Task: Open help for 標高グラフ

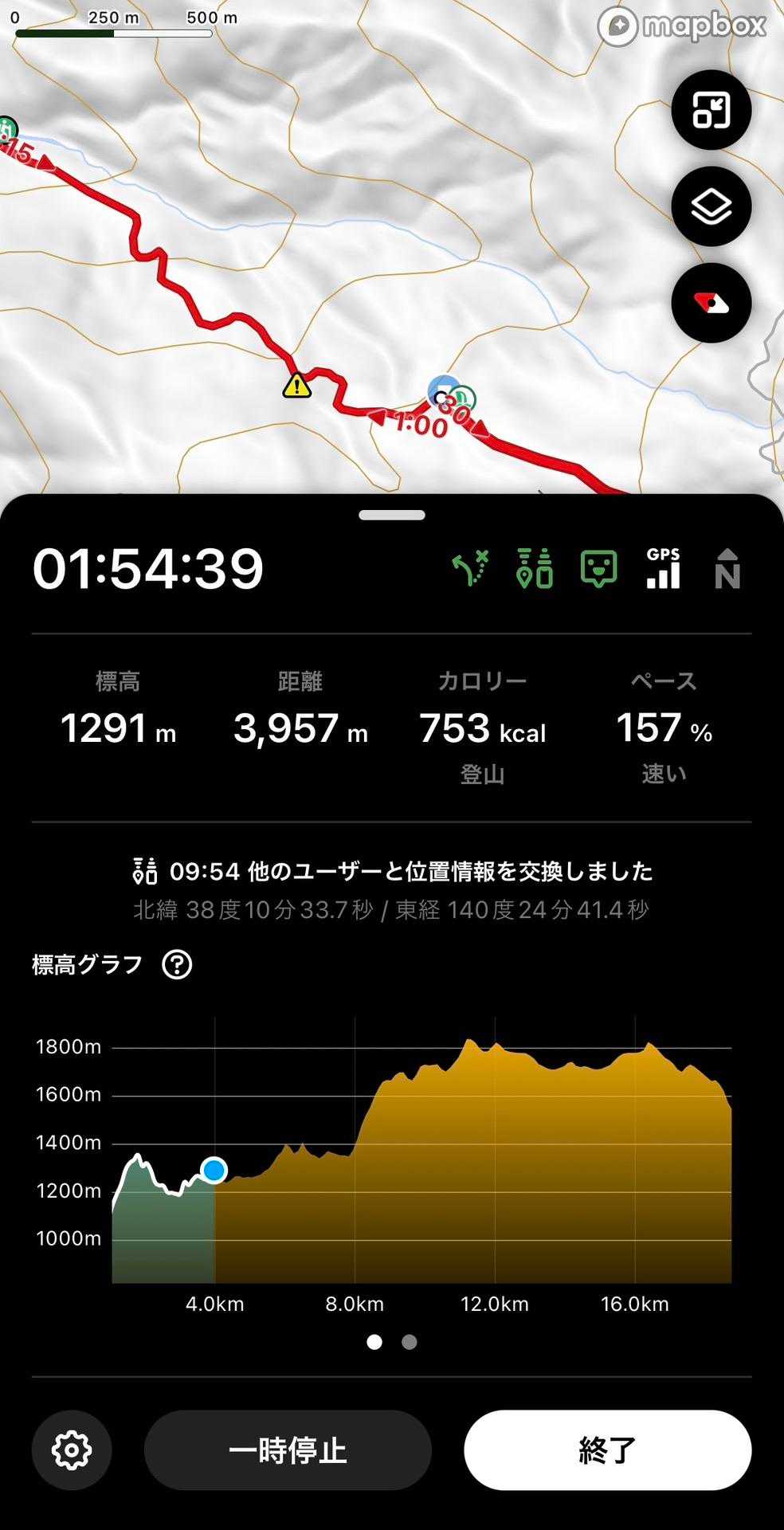Action: tap(177, 965)
